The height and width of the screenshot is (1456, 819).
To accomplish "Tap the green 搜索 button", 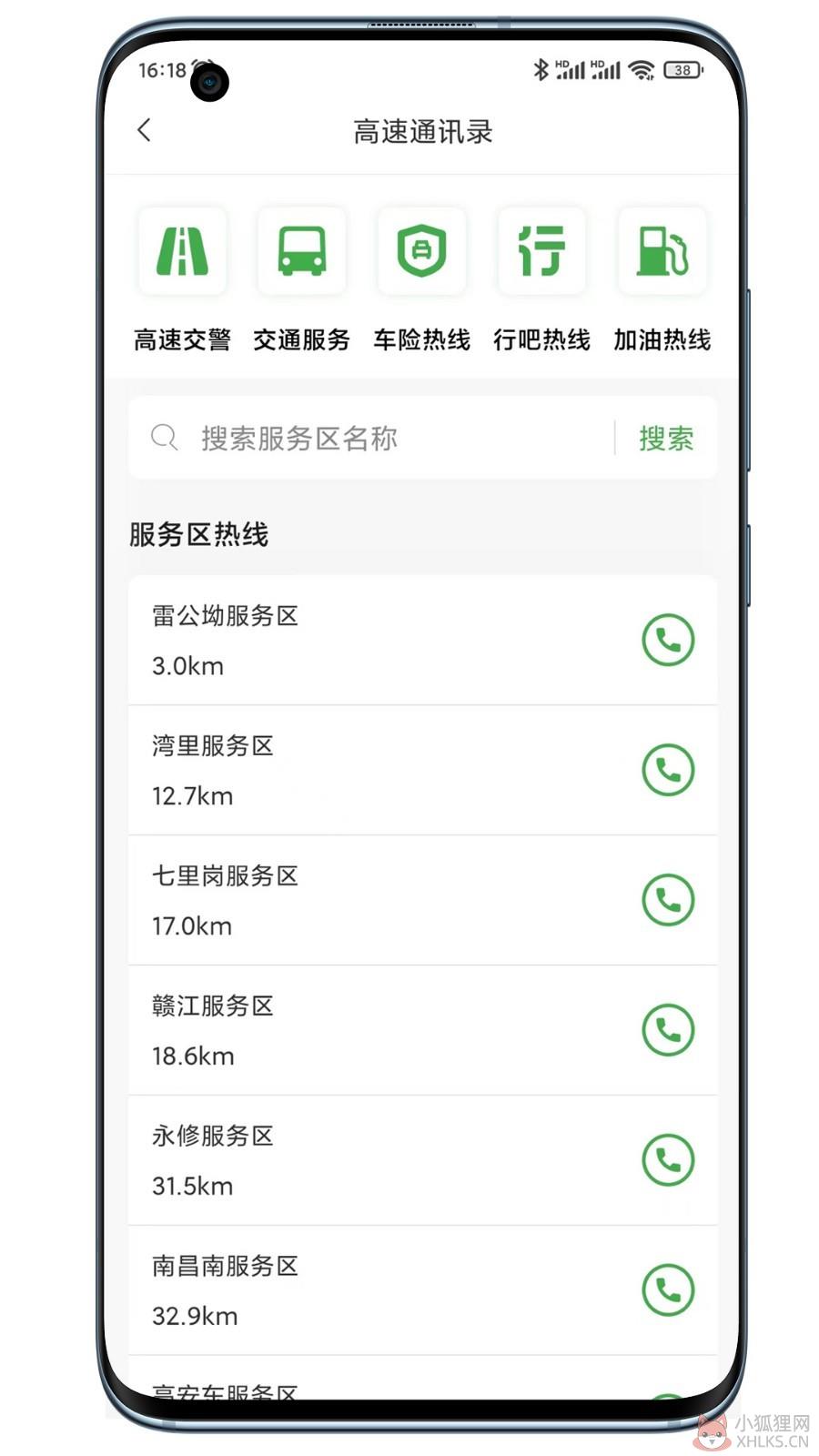I will pos(666,438).
